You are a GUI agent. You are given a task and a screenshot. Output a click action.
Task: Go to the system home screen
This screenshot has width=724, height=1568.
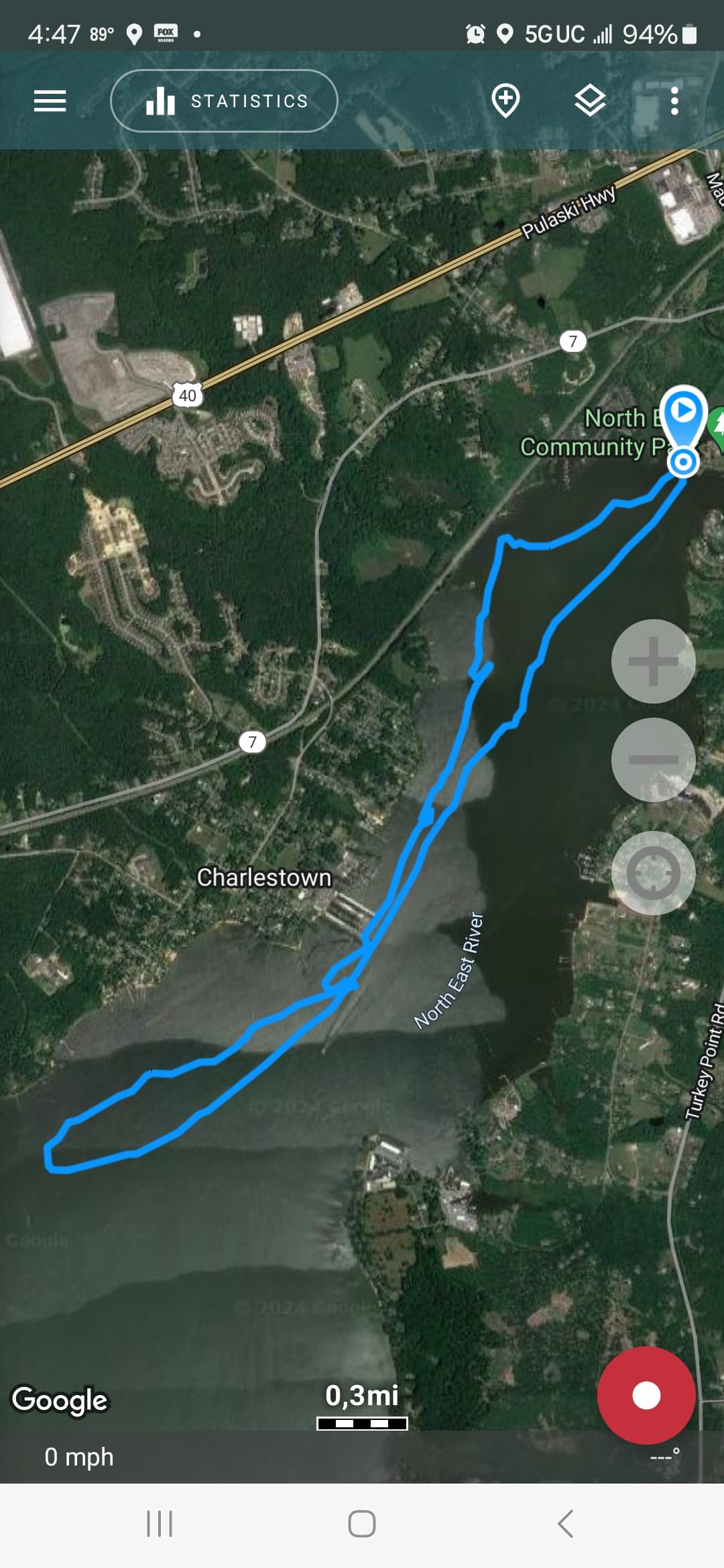click(x=362, y=1524)
